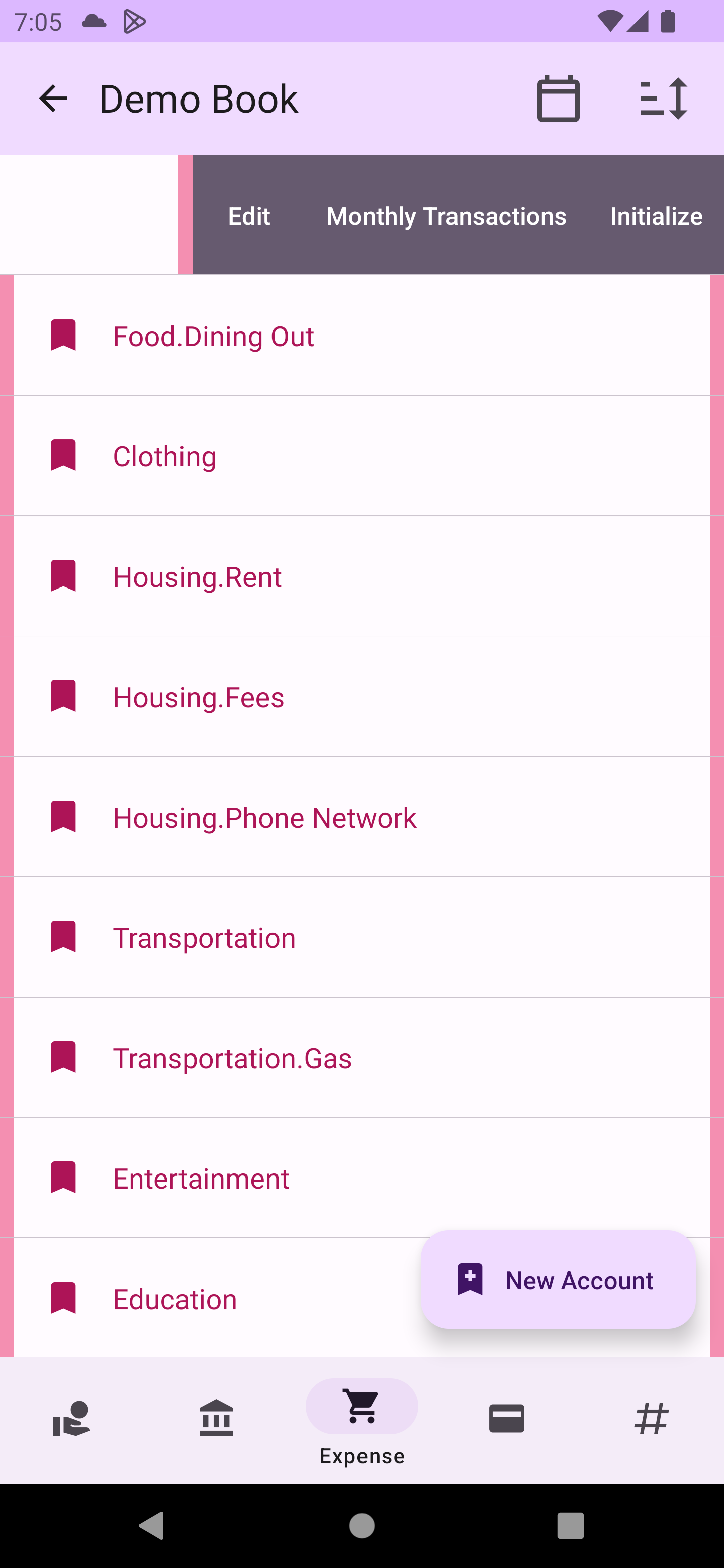Tap the Initialize action

pyautogui.click(x=656, y=216)
